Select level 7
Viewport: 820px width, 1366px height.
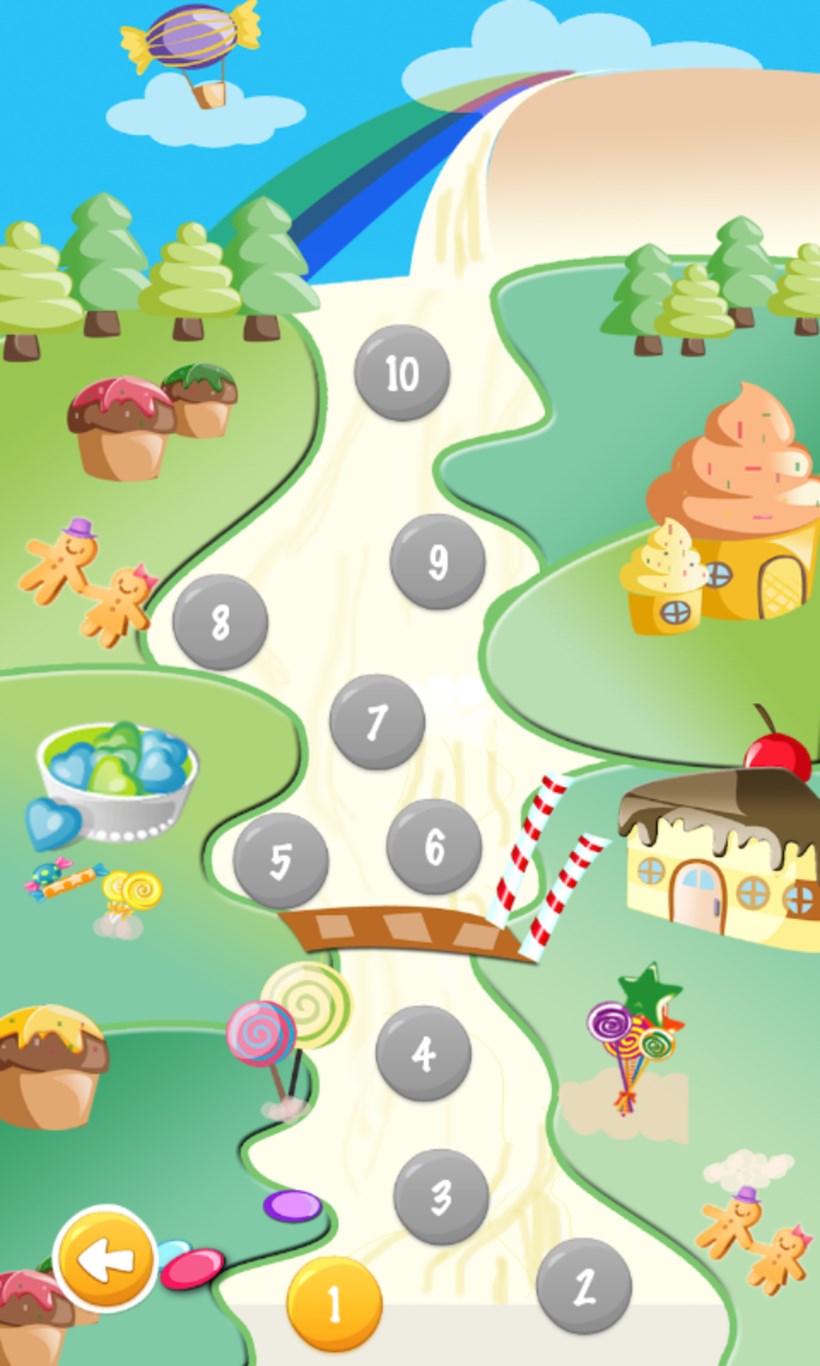377,721
